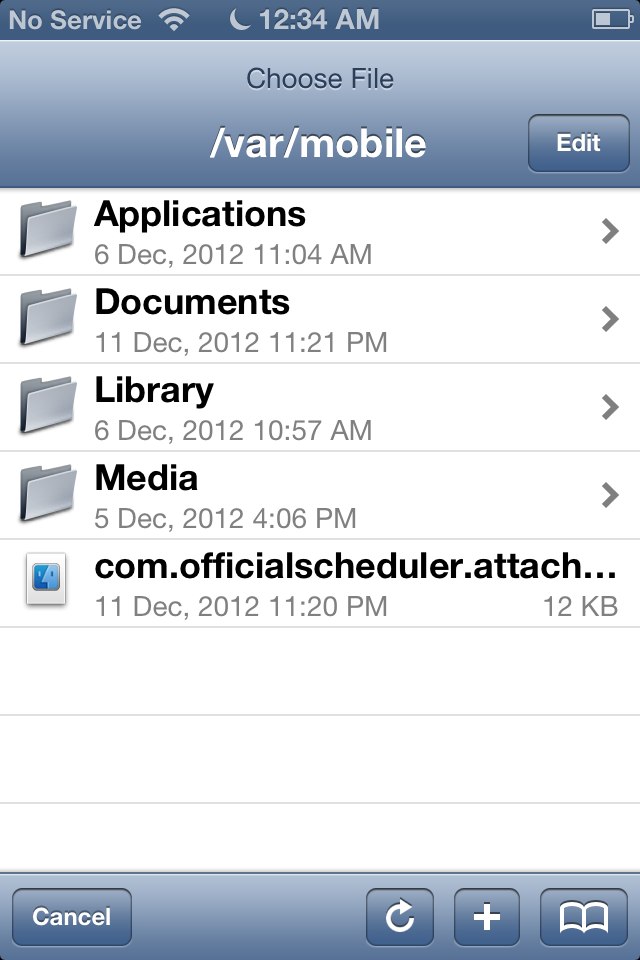Open the bookmarks book icon
The width and height of the screenshot is (640, 960).
tap(583, 917)
